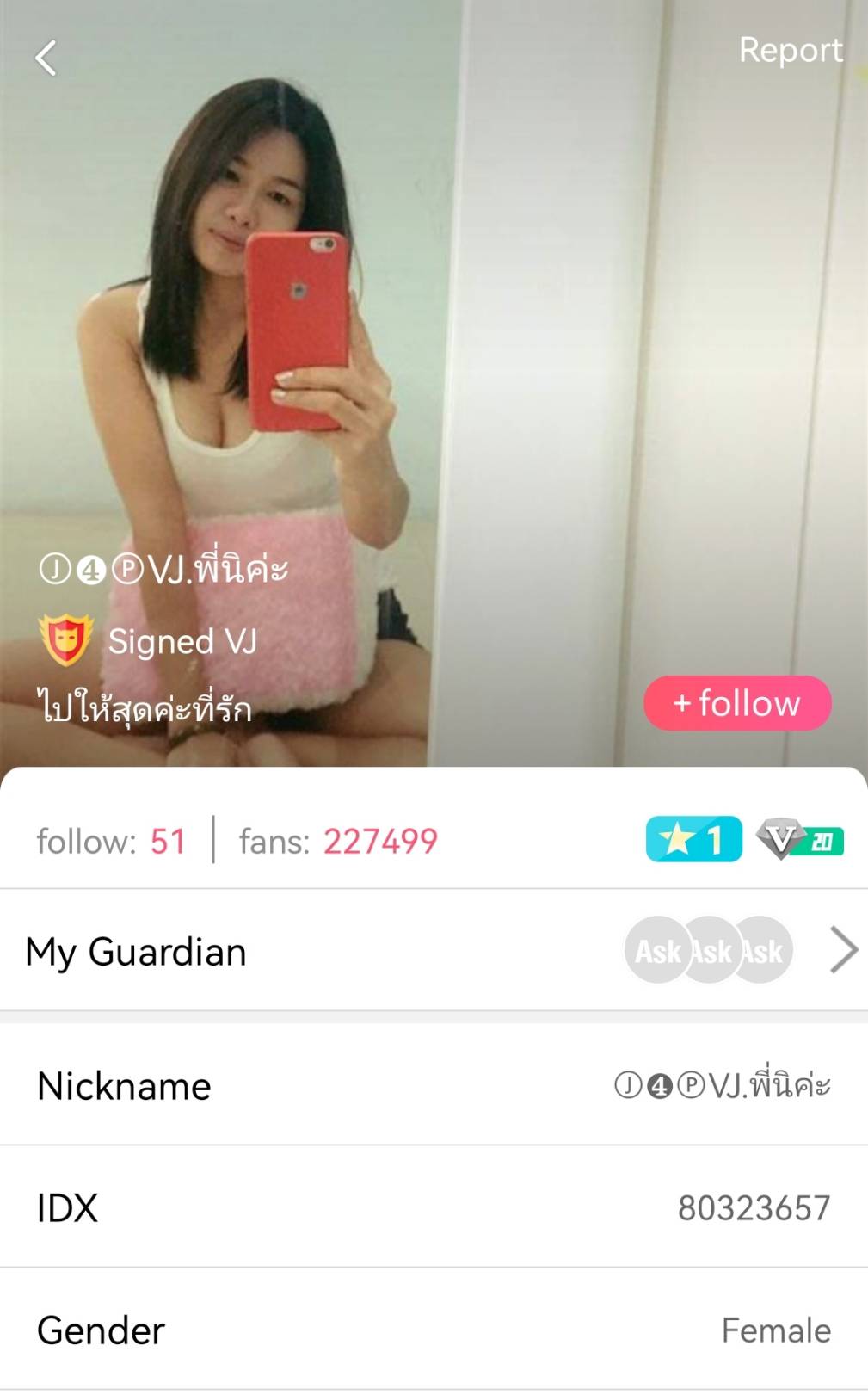The image size is (868, 1395).
Task: View the fans count list
Action: pyautogui.click(x=338, y=841)
